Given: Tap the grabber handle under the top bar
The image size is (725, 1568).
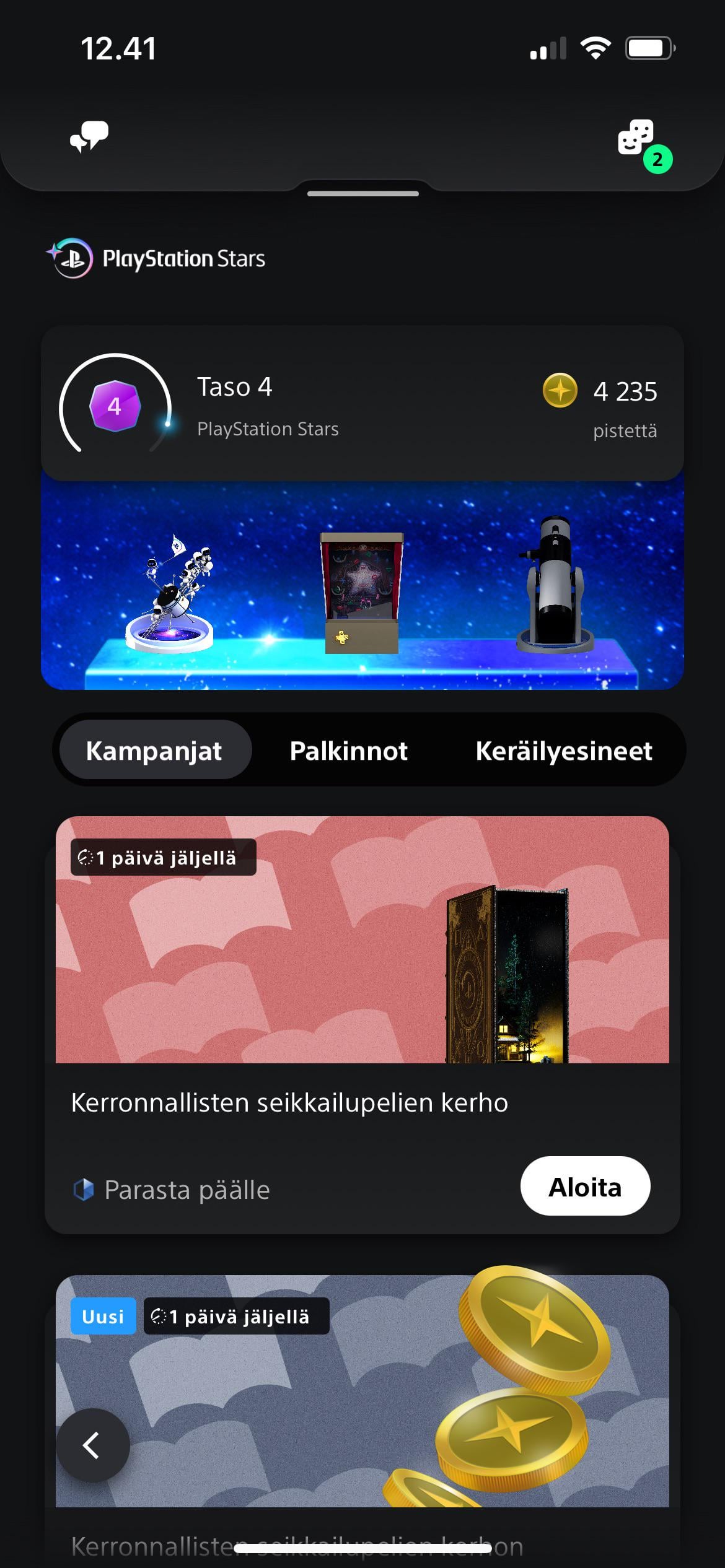Looking at the screenshot, I should pyautogui.click(x=363, y=194).
